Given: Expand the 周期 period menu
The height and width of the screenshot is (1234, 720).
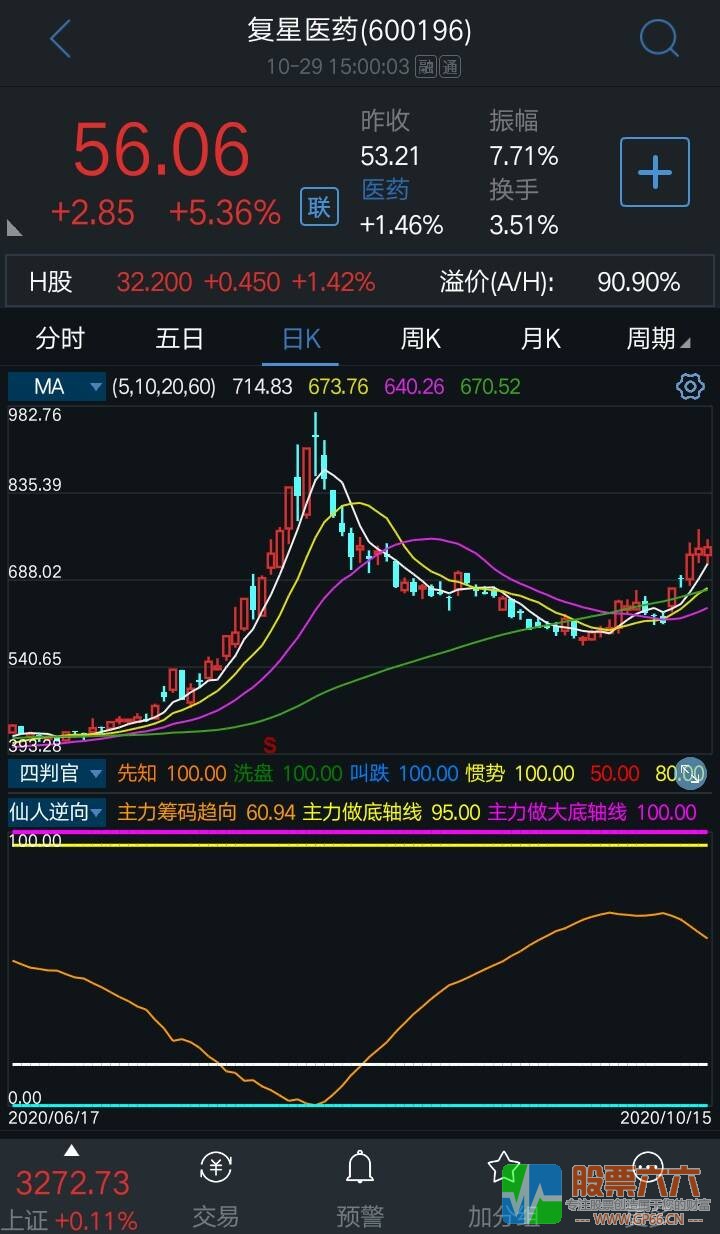Looking at the screenshot, I should coord(657,339).
